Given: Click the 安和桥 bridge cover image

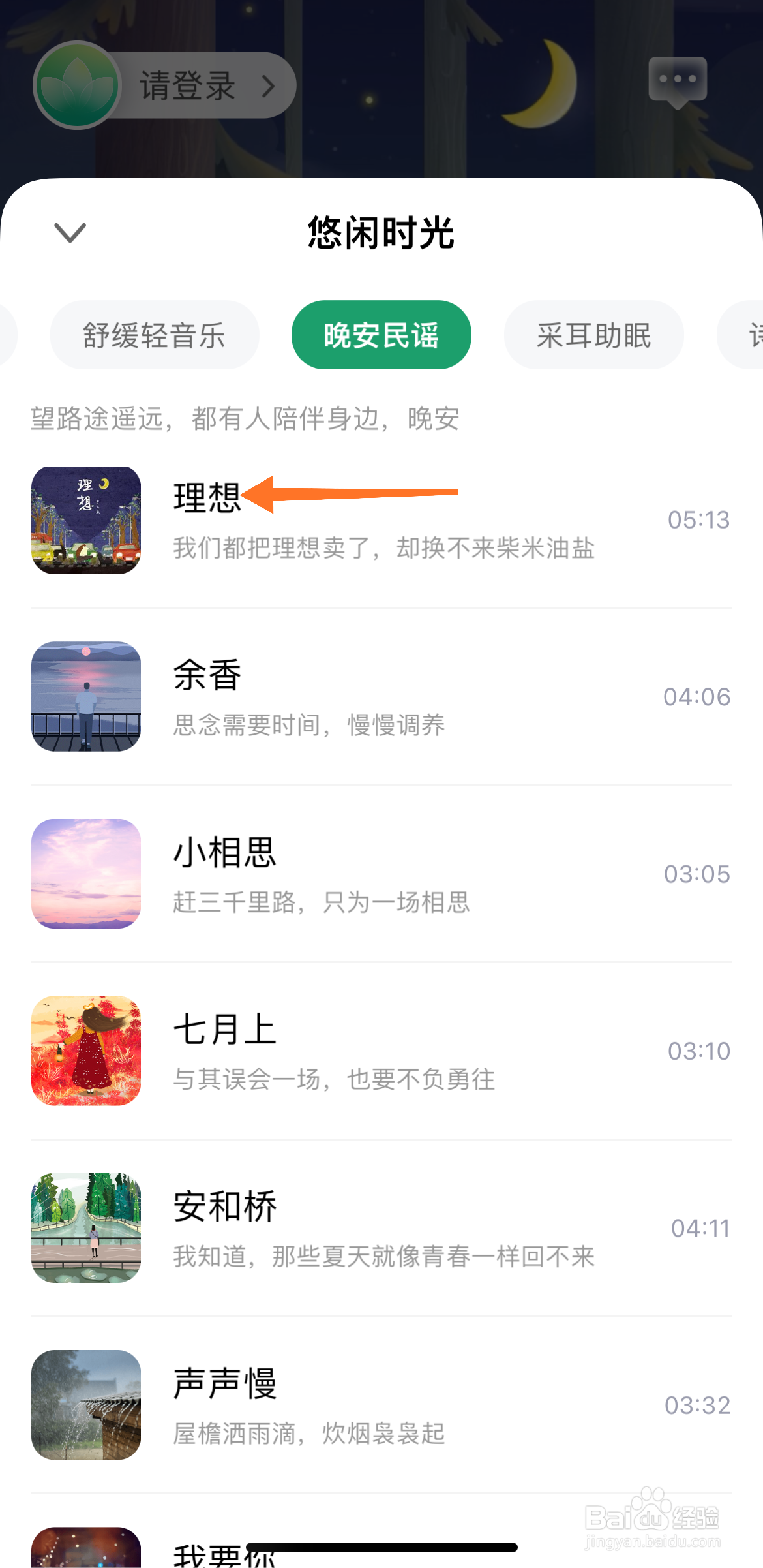Looking at the screenshot, I should [x=85, y=1228].
